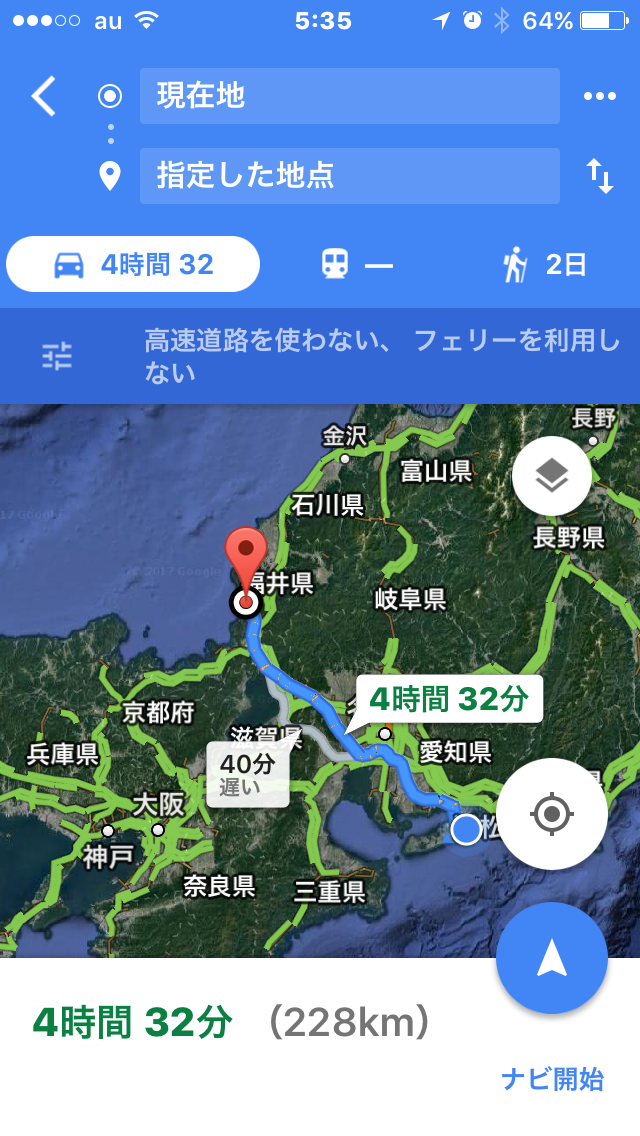Switch to the train transit tab
Screen dimensions: 640x1136
coord(355,264)
